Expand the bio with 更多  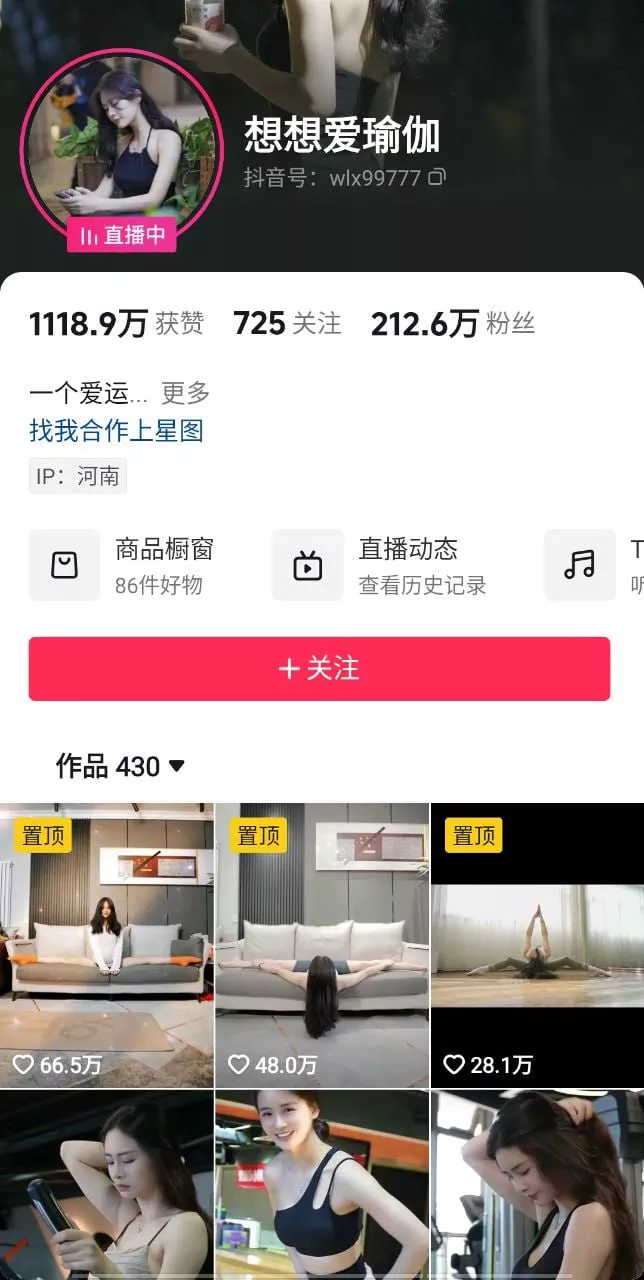pos(185,393)
